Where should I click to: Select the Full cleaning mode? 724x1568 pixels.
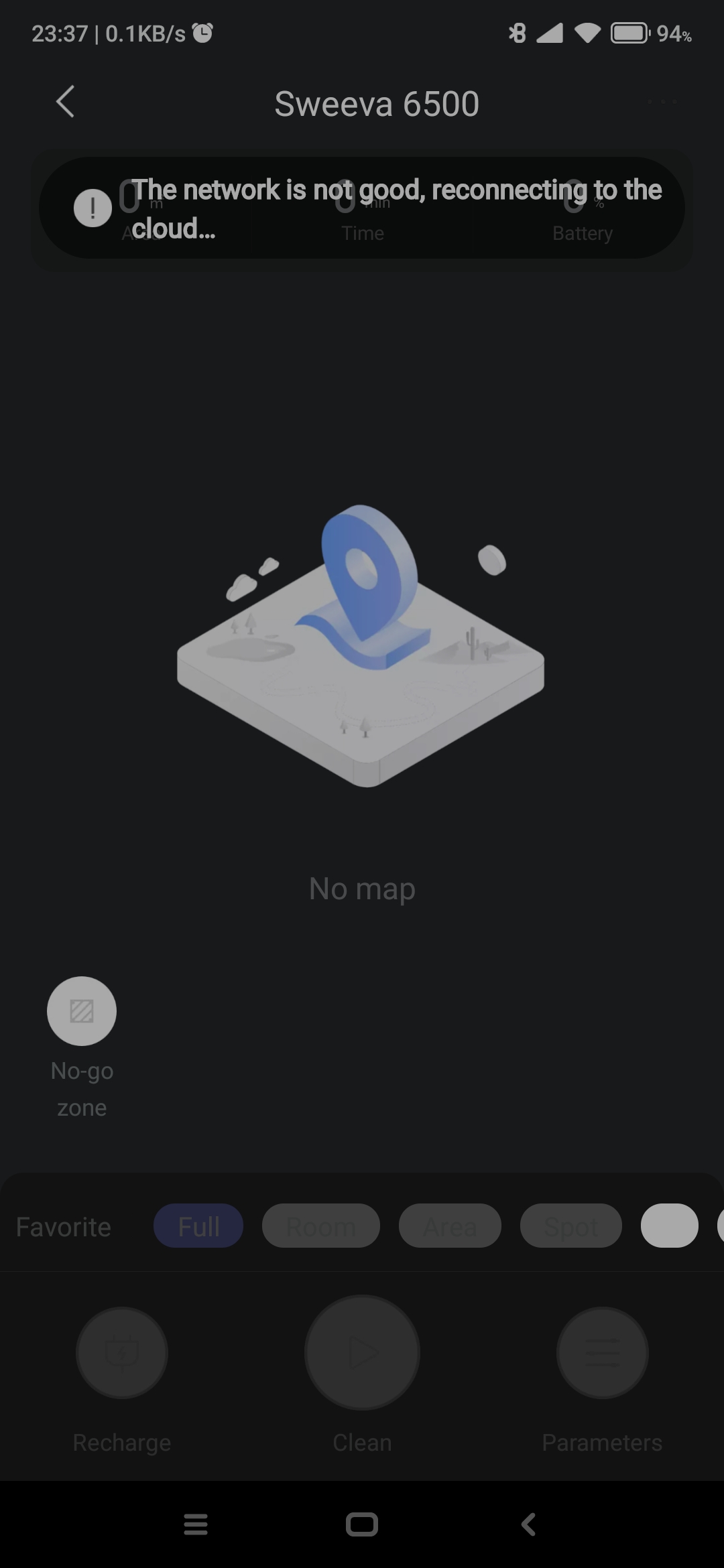(198, 1226)
